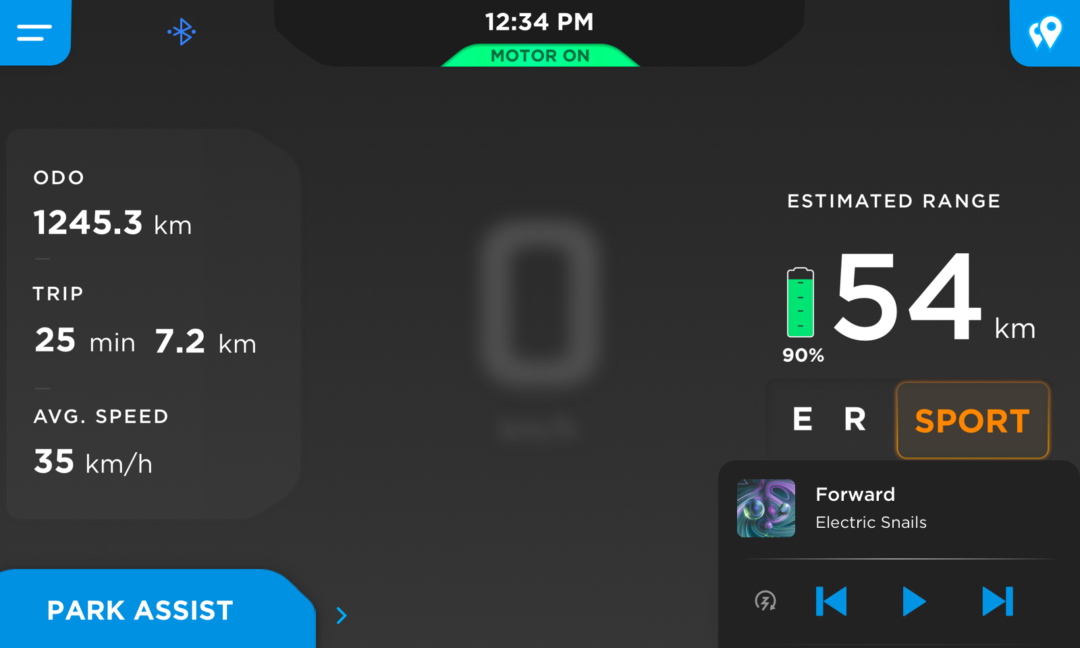The width and height of the screenshot is (1080, 648).
Task: Skip to the next track
Action: click(997, 601)
